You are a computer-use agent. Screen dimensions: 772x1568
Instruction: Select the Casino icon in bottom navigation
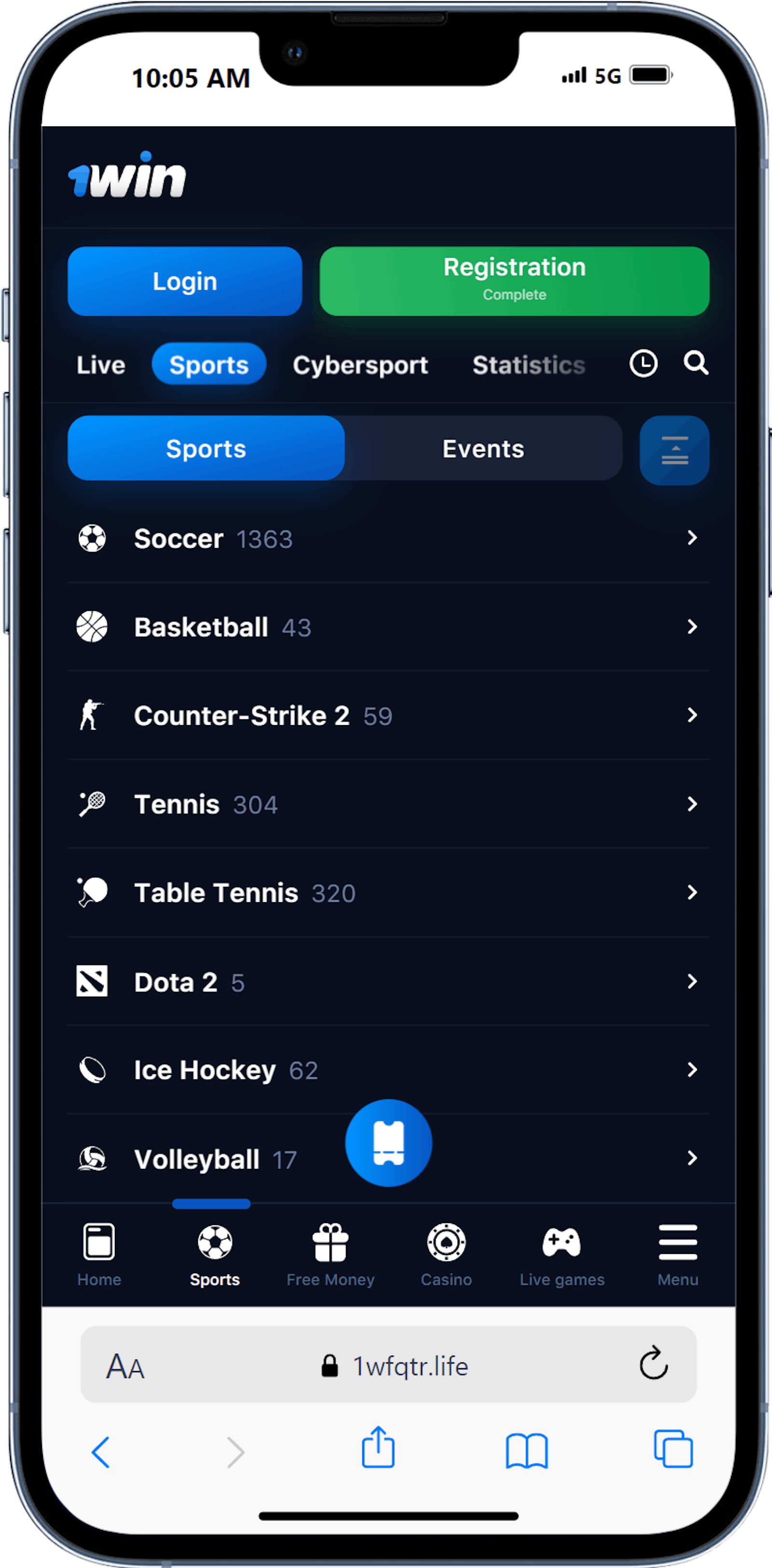point(446,1242)
